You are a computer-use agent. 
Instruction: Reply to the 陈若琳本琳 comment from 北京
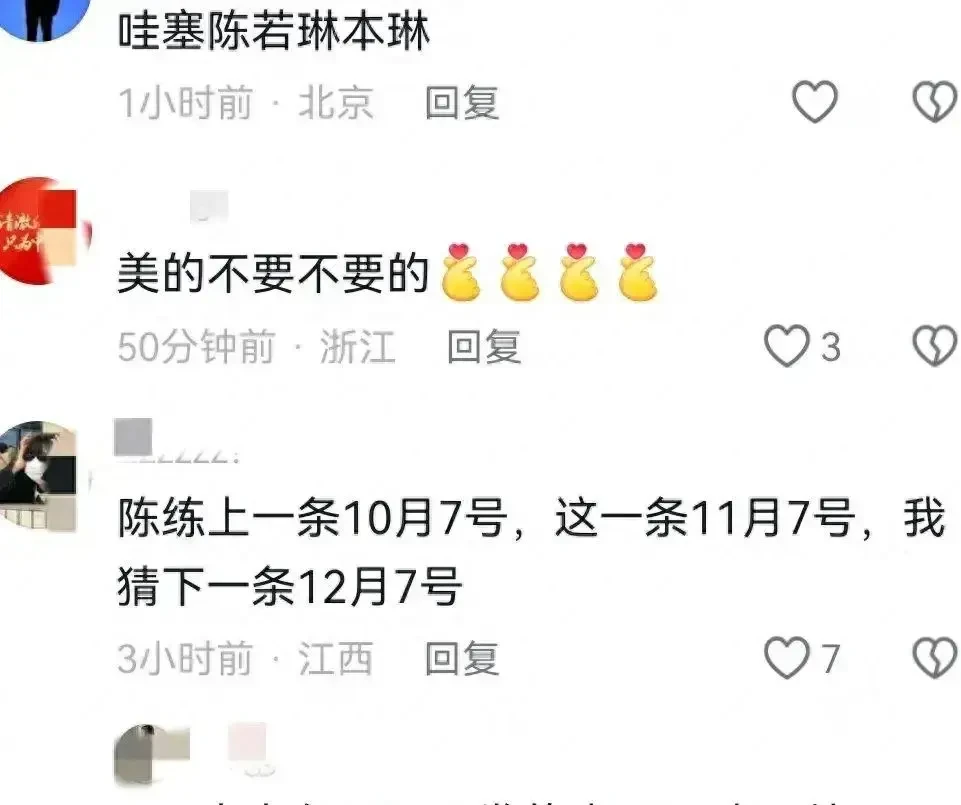461,103
